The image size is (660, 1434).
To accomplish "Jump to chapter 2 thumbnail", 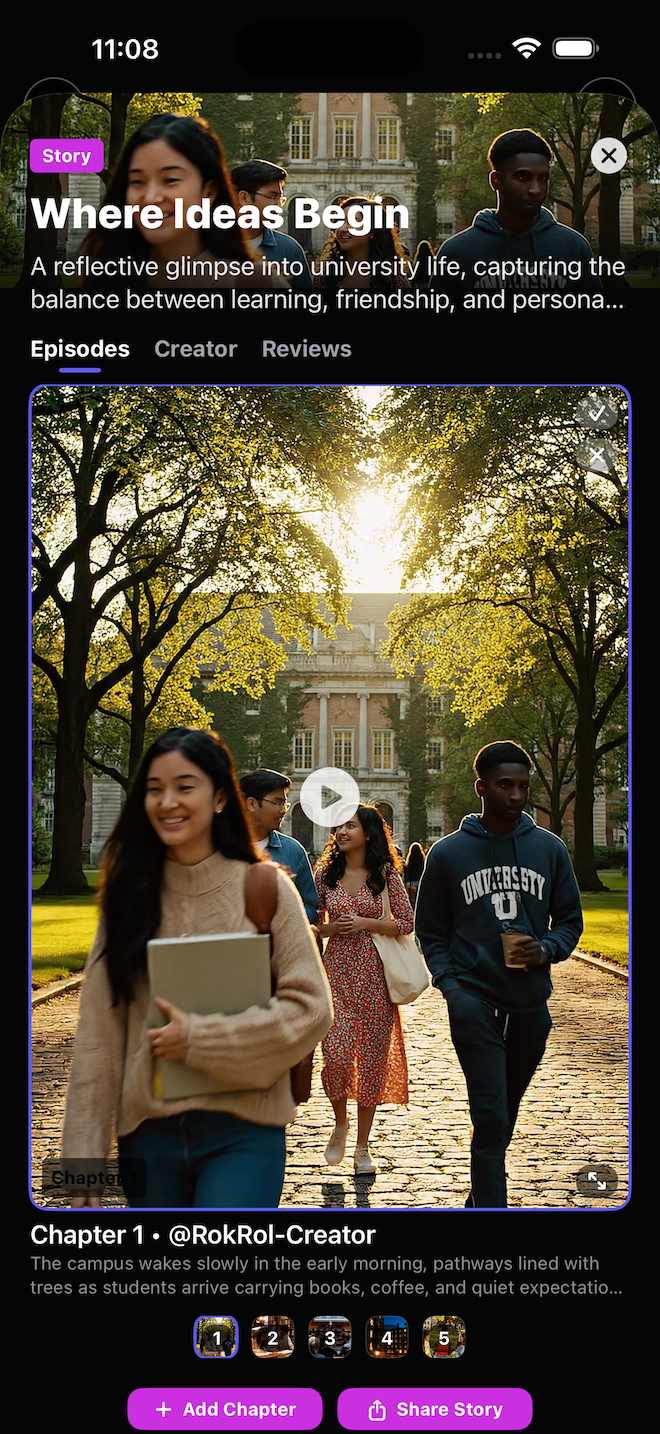I will pyautogui.click(x=272, y=1337).
